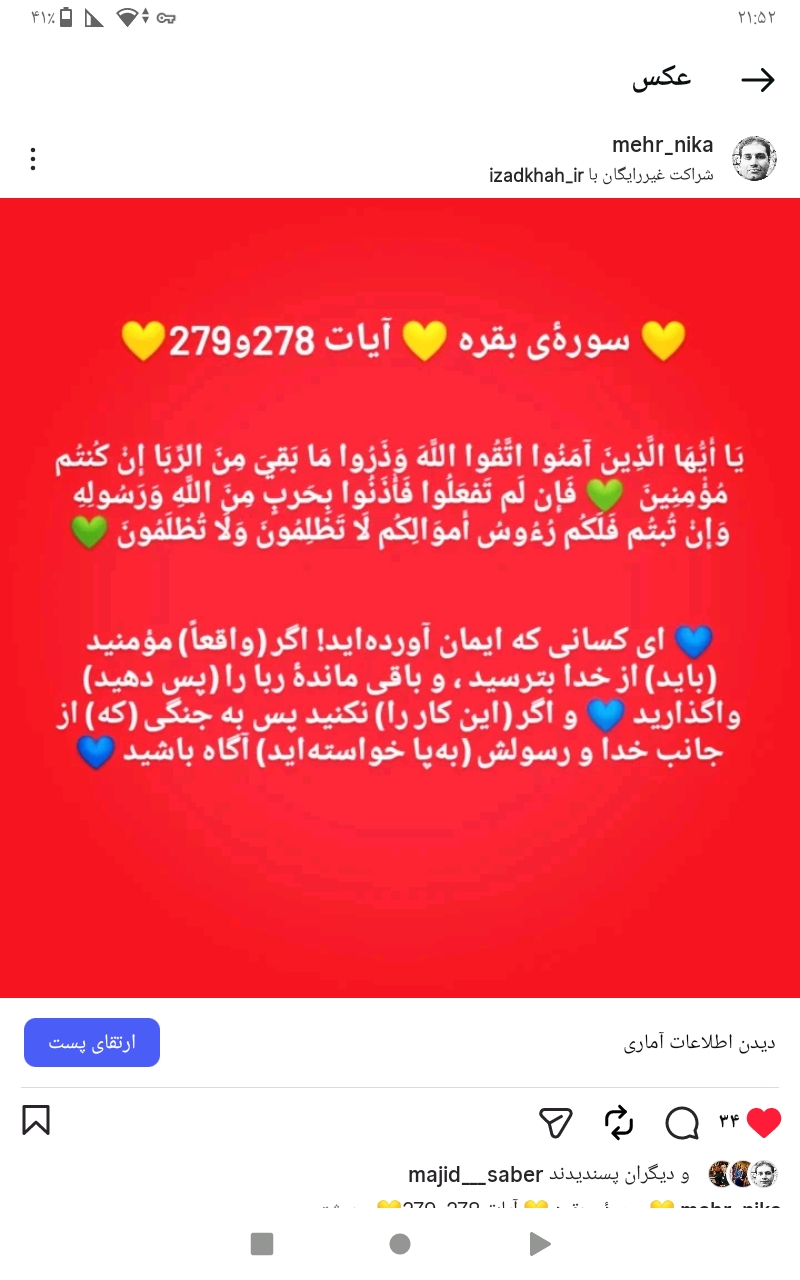Share the post via the paper plane icon
The height and width of the screenshot is (1280, 800).
click(x=557, y=1123)
